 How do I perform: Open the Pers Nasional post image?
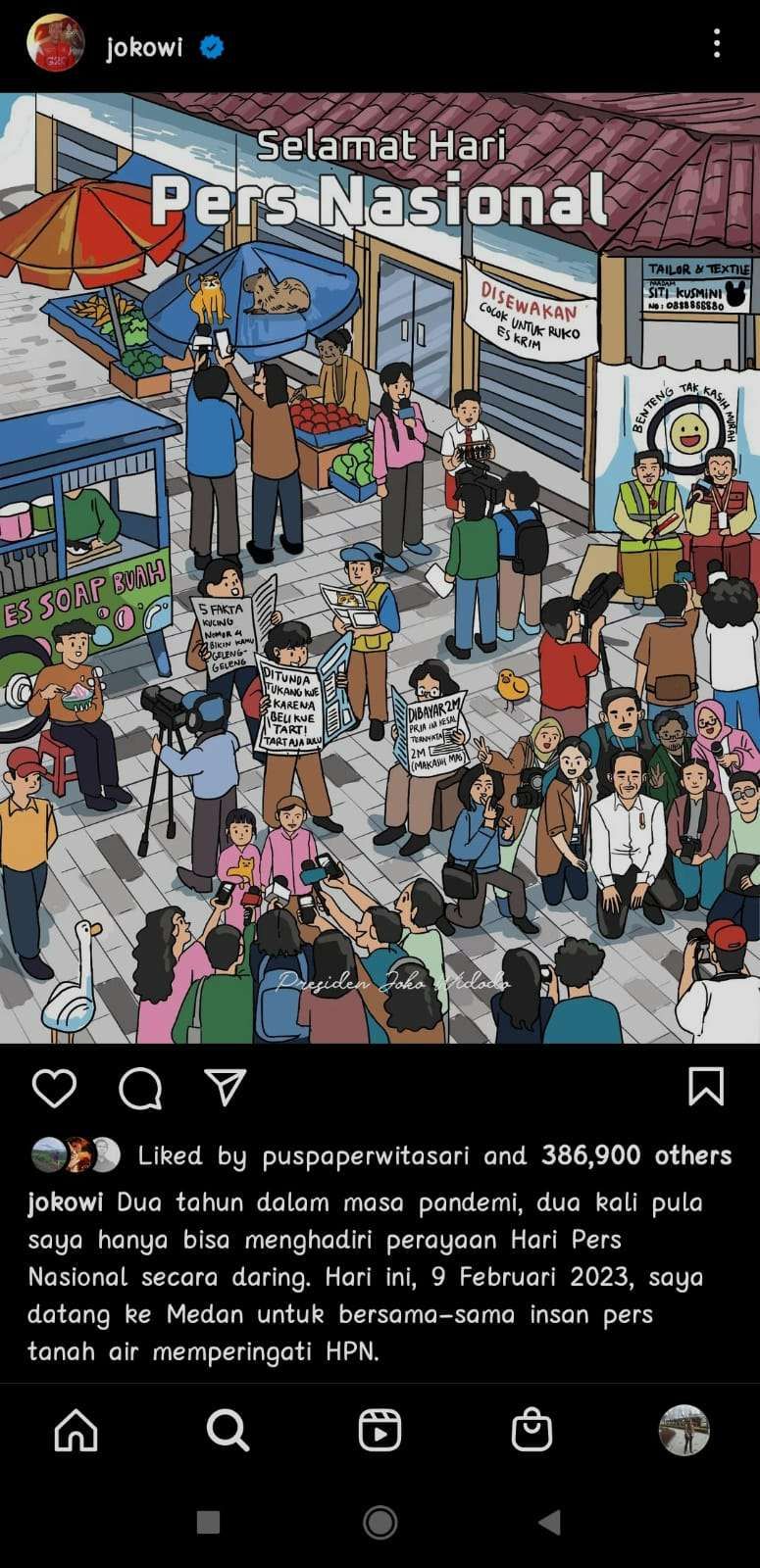(380, 568)
